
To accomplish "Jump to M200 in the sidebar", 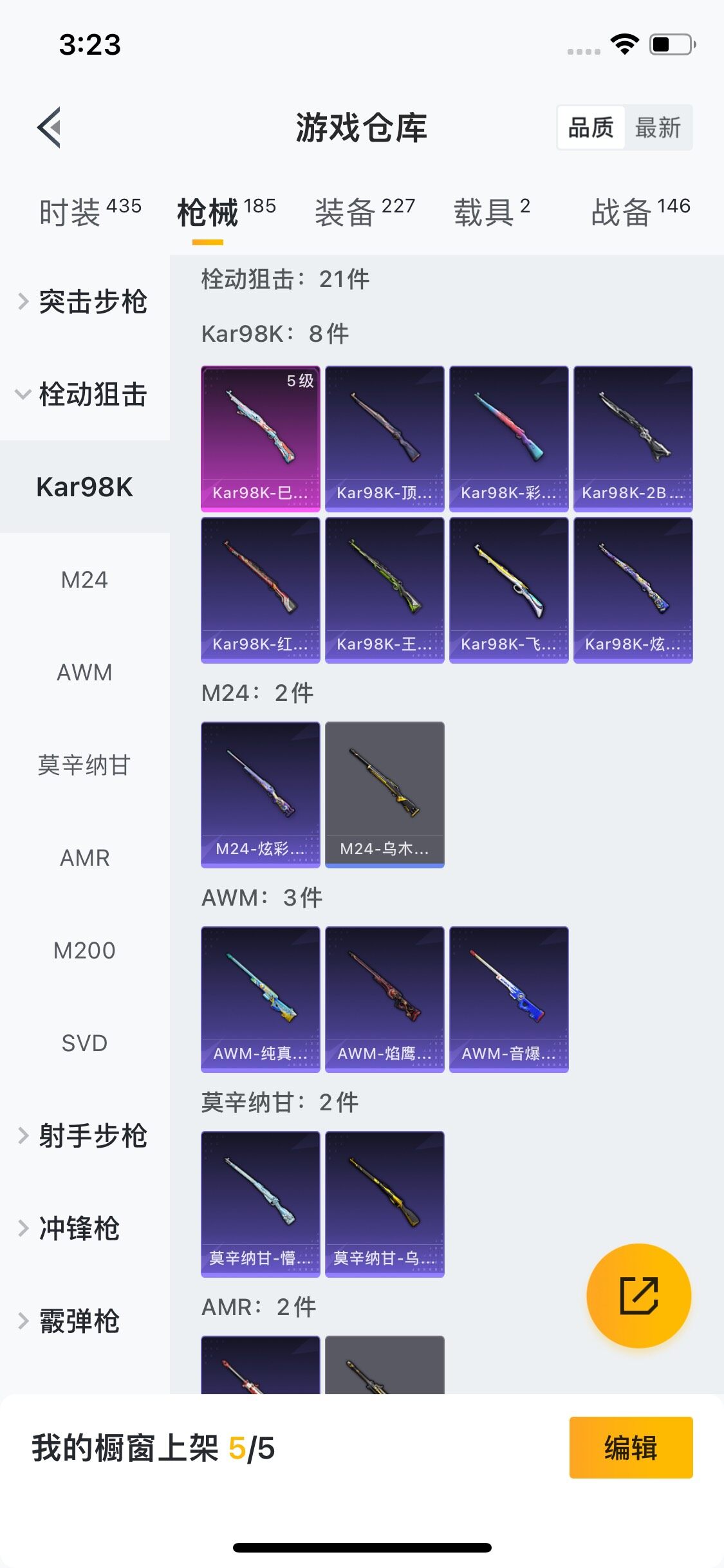I will [84, 951].
